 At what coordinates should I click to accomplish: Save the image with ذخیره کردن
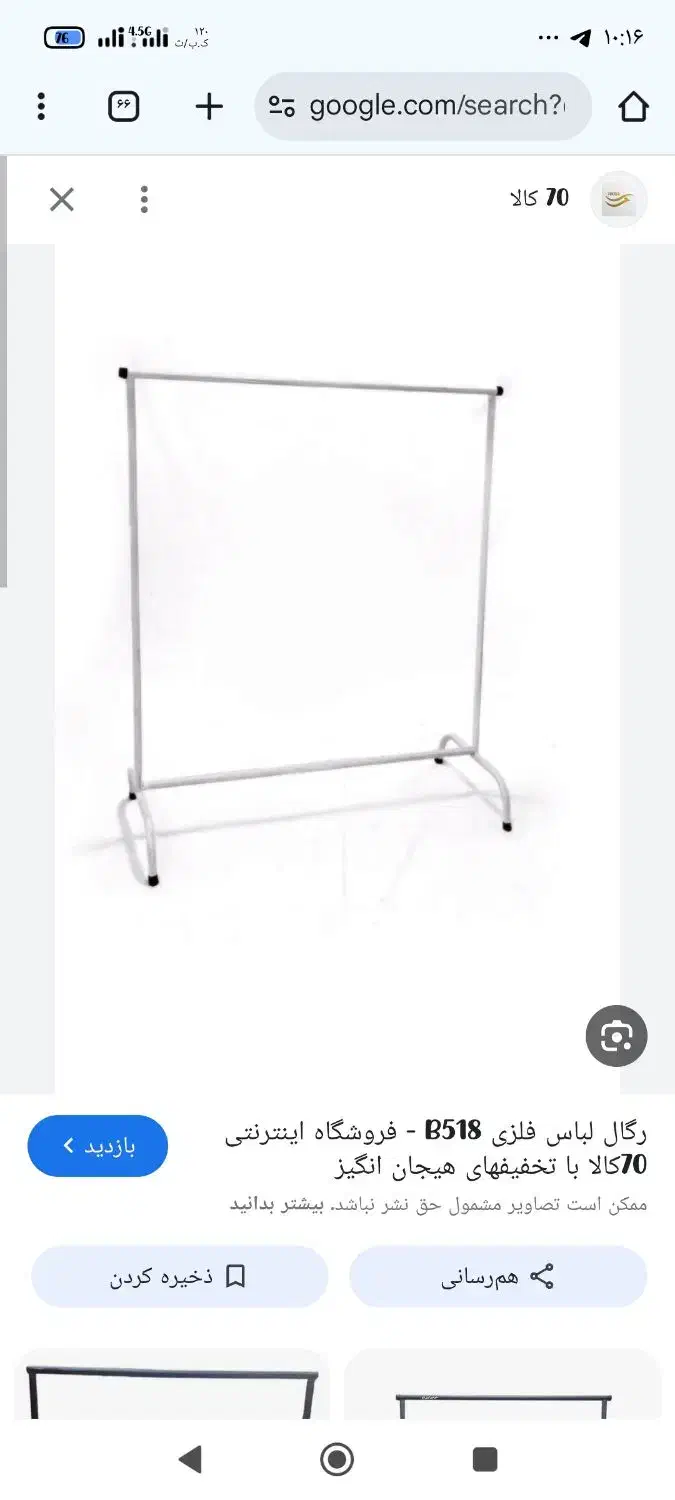[x=179, y=1277]
